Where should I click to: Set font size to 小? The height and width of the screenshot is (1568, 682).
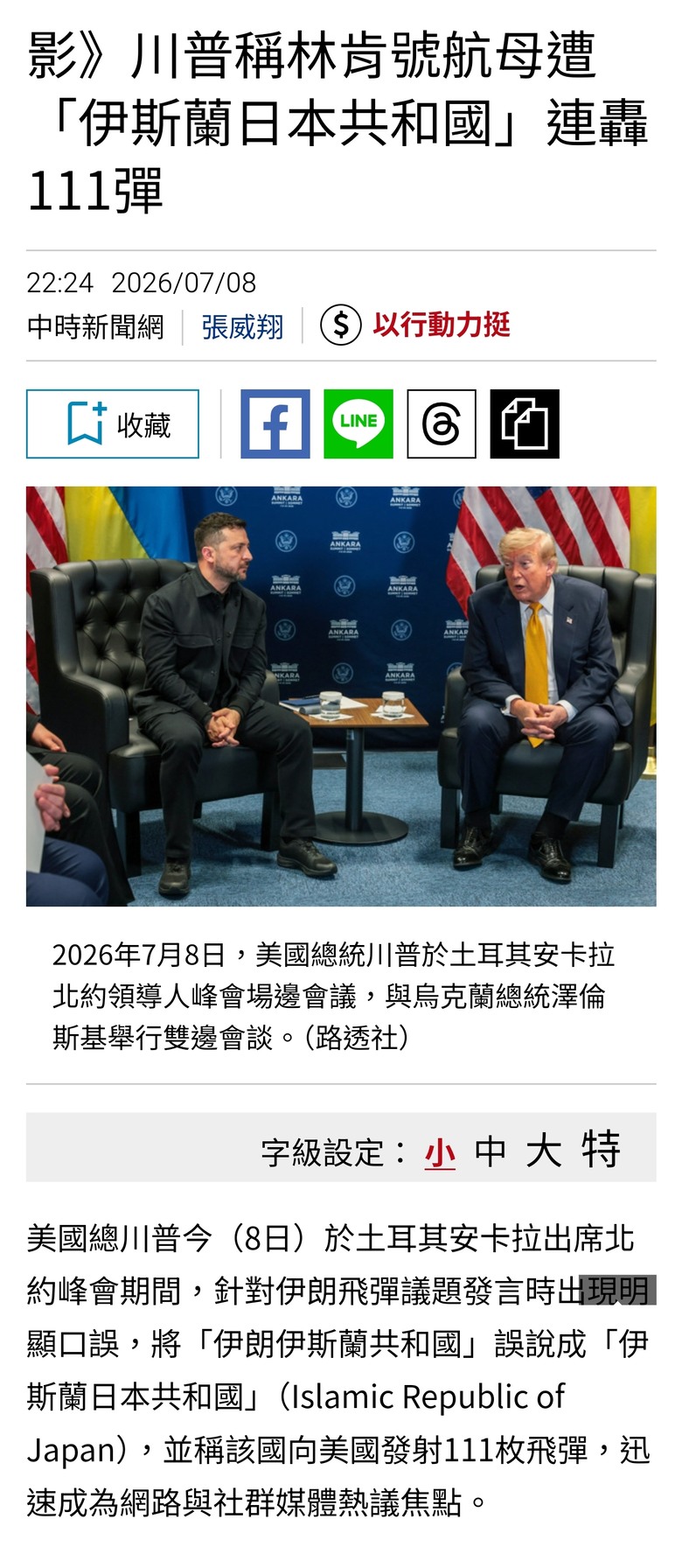(x=440, y=1153)
